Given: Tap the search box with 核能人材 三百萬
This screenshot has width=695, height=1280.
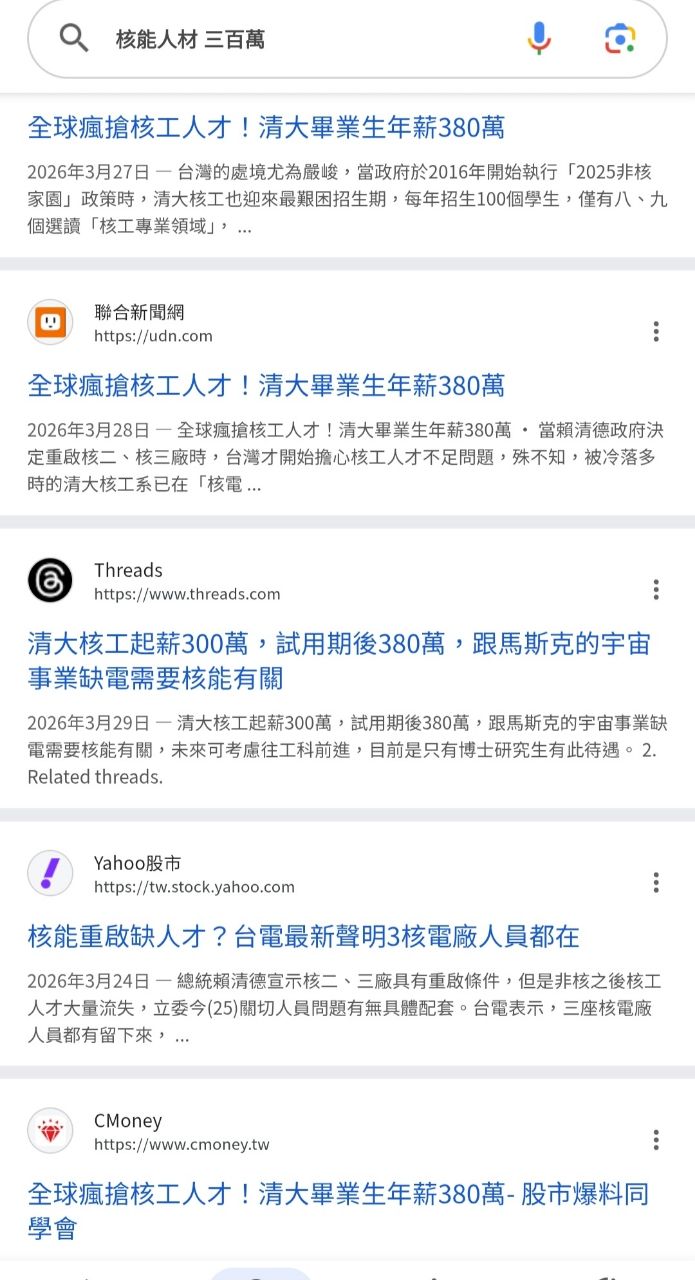Looking at the screenshot, I should pyautogui.click(x=300, y=39).
